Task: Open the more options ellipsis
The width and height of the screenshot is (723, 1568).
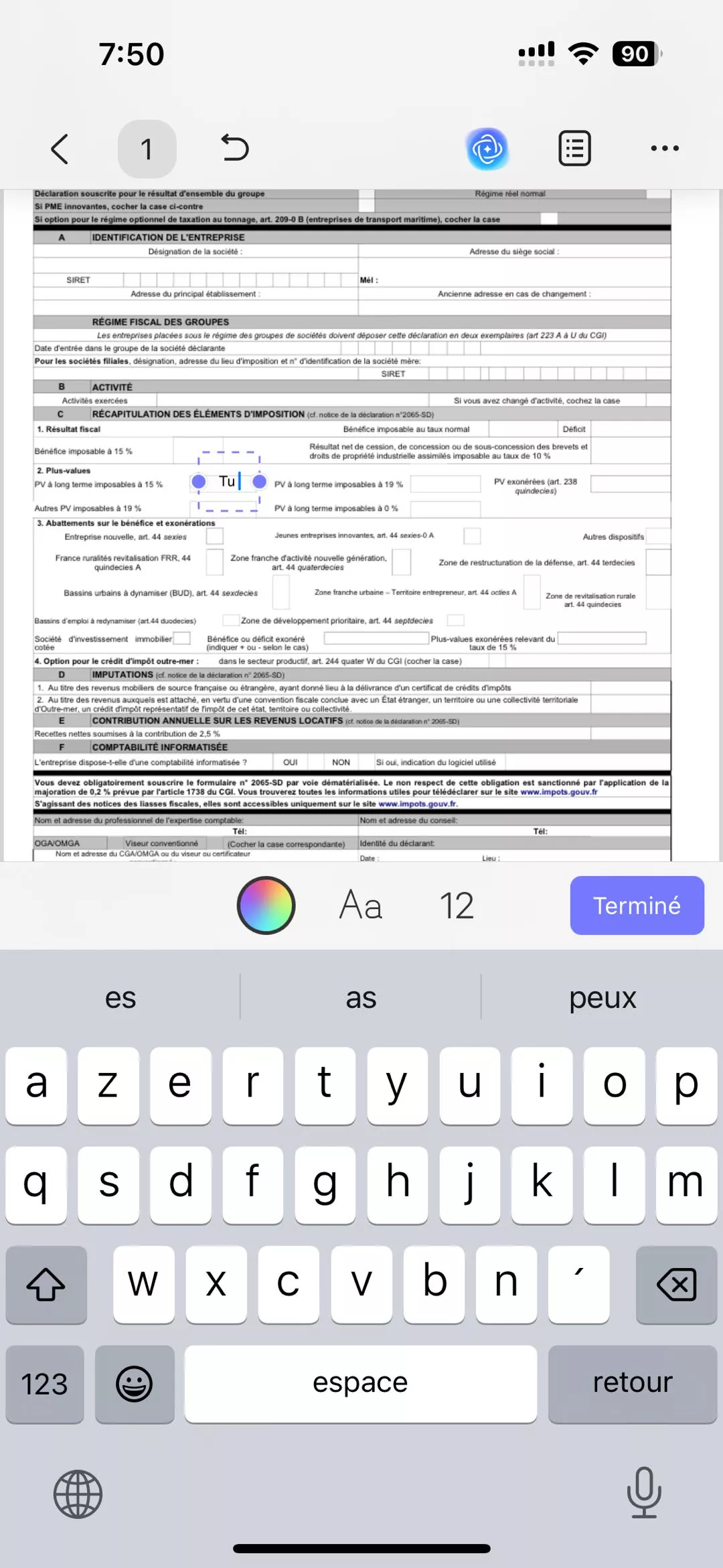Action: click(x=663, y=148)
